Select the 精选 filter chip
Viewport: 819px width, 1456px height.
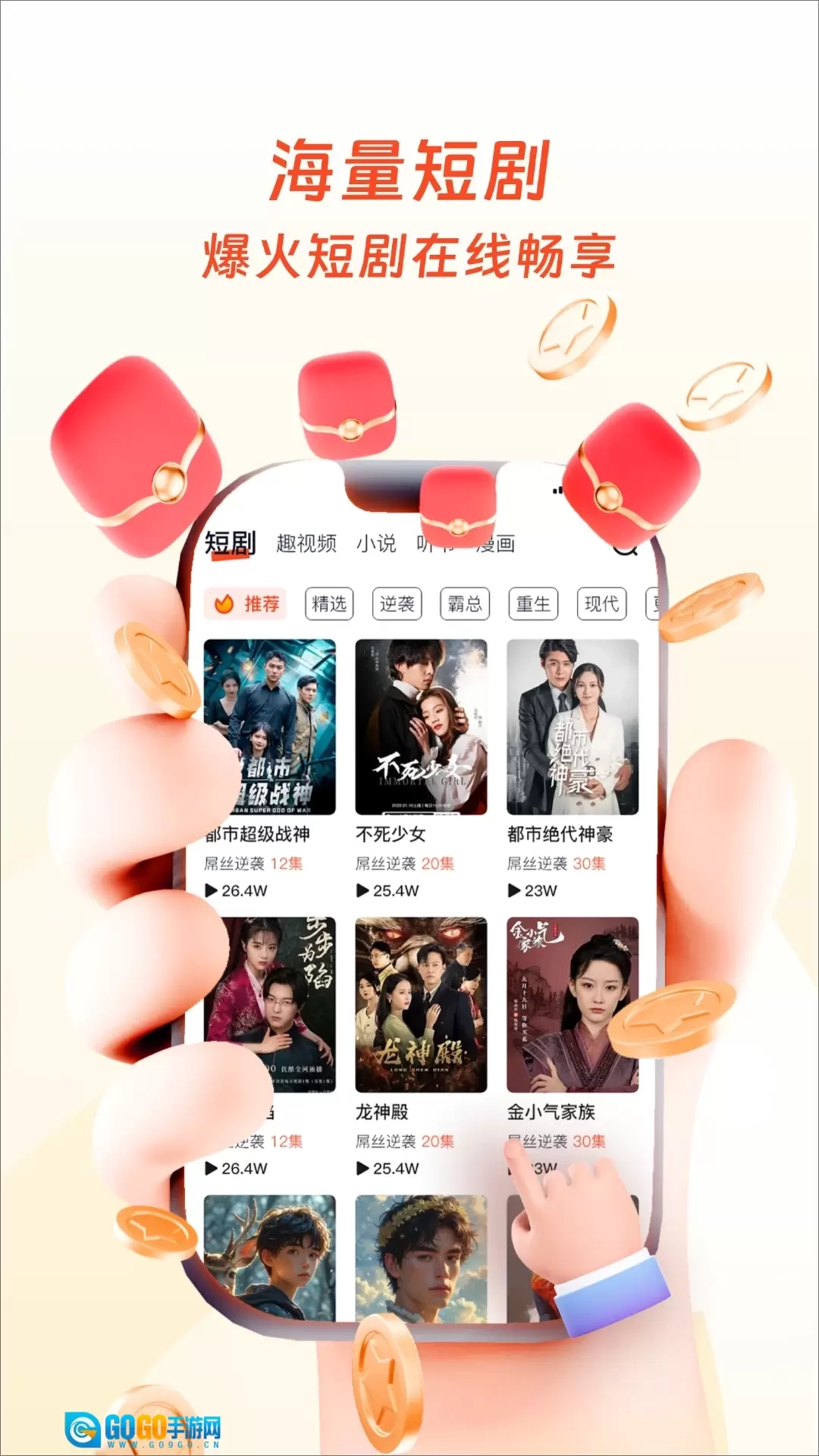tap(329, 604)
